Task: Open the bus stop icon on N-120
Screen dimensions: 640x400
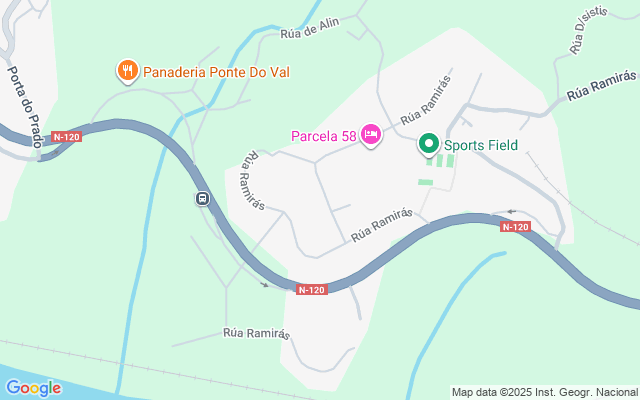Action: pyautogui.click(x=202, y=199)
